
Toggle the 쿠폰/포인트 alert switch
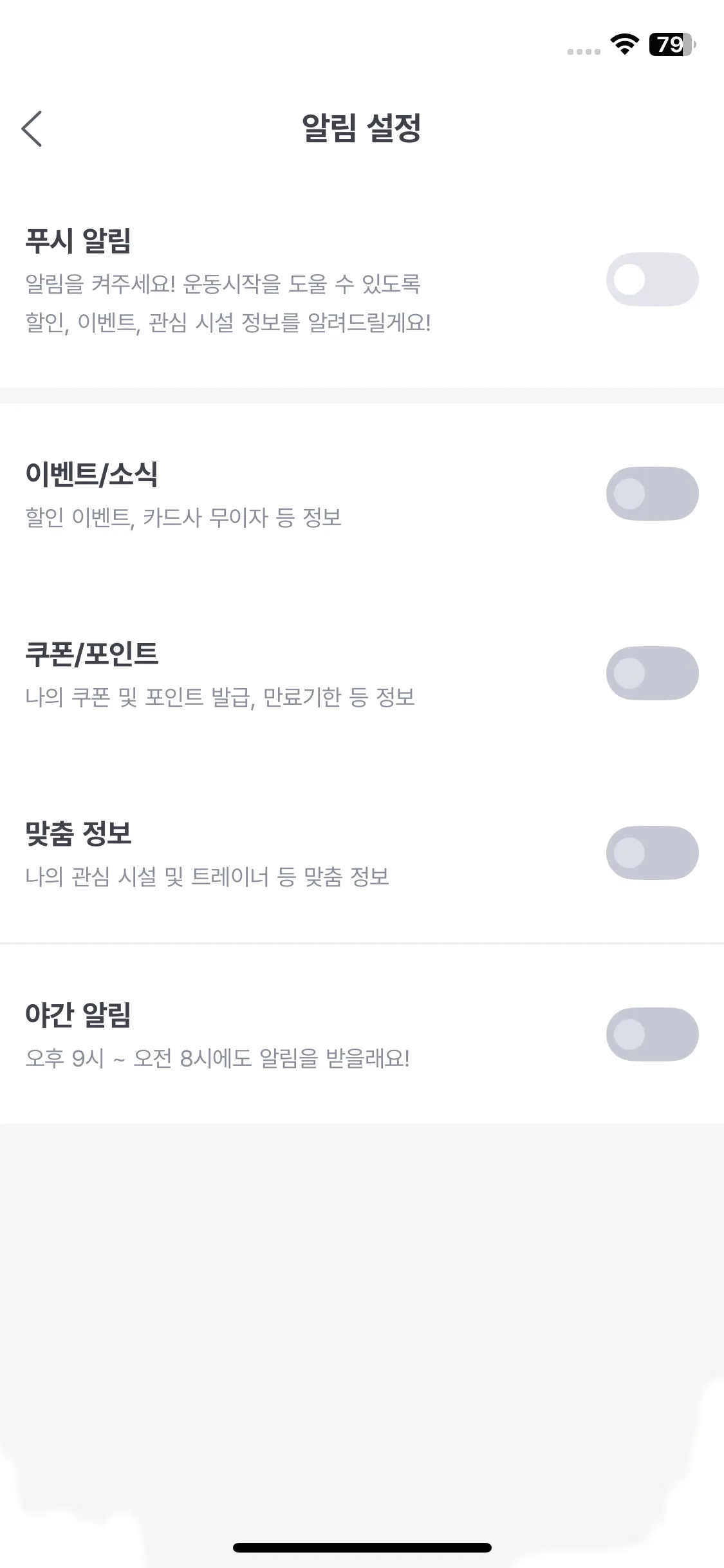652,673
